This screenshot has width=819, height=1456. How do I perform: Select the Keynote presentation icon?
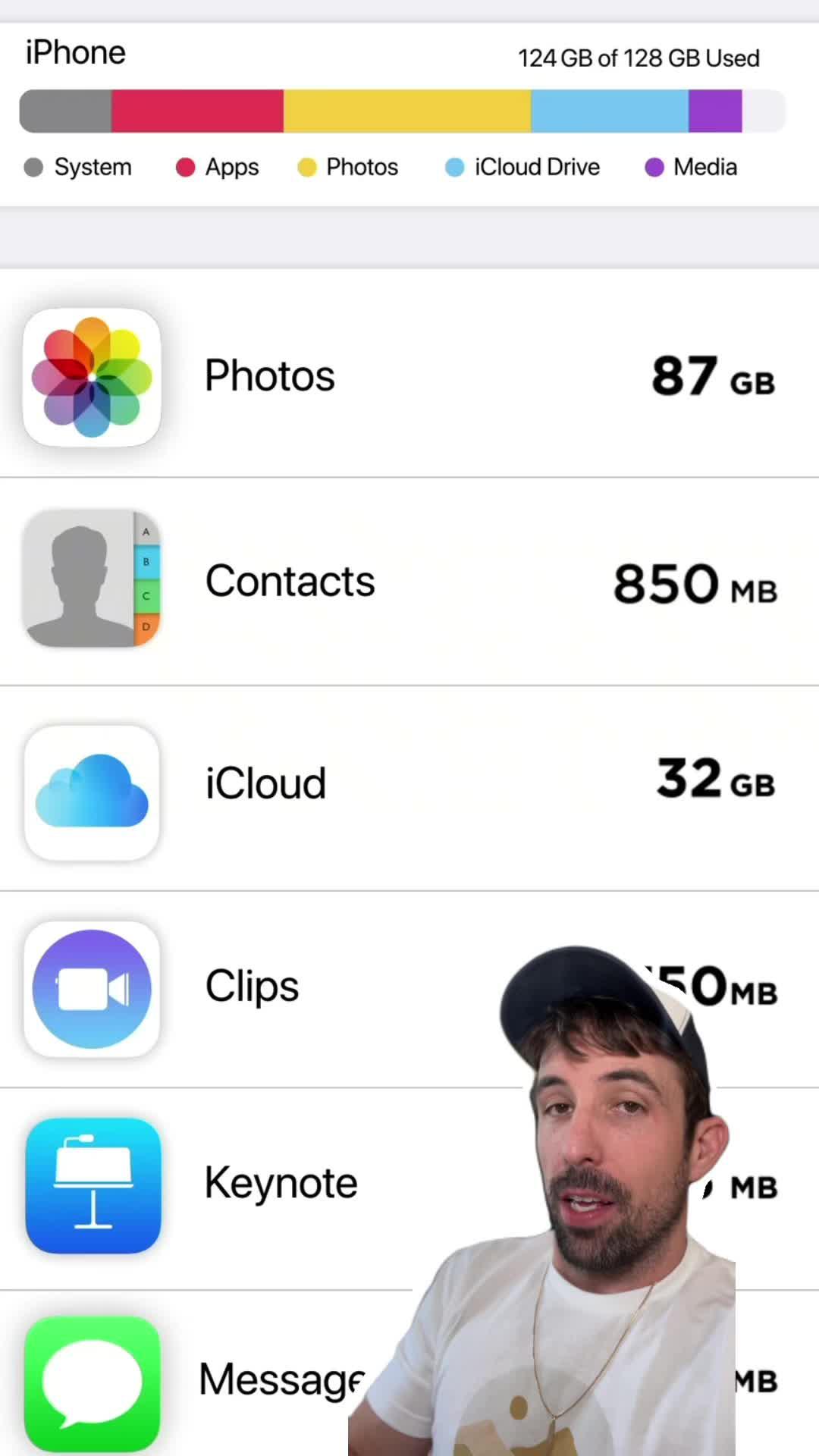92,1185
